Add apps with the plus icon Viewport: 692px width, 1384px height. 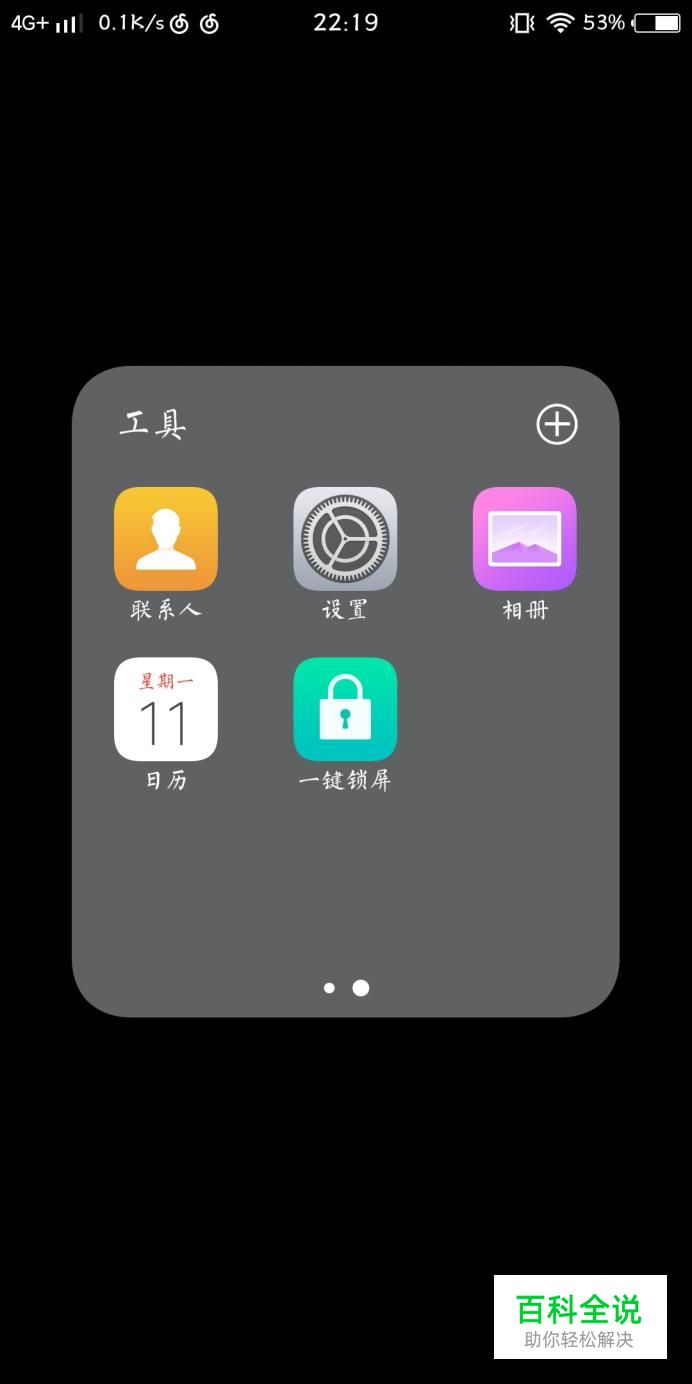coord(557,424)
